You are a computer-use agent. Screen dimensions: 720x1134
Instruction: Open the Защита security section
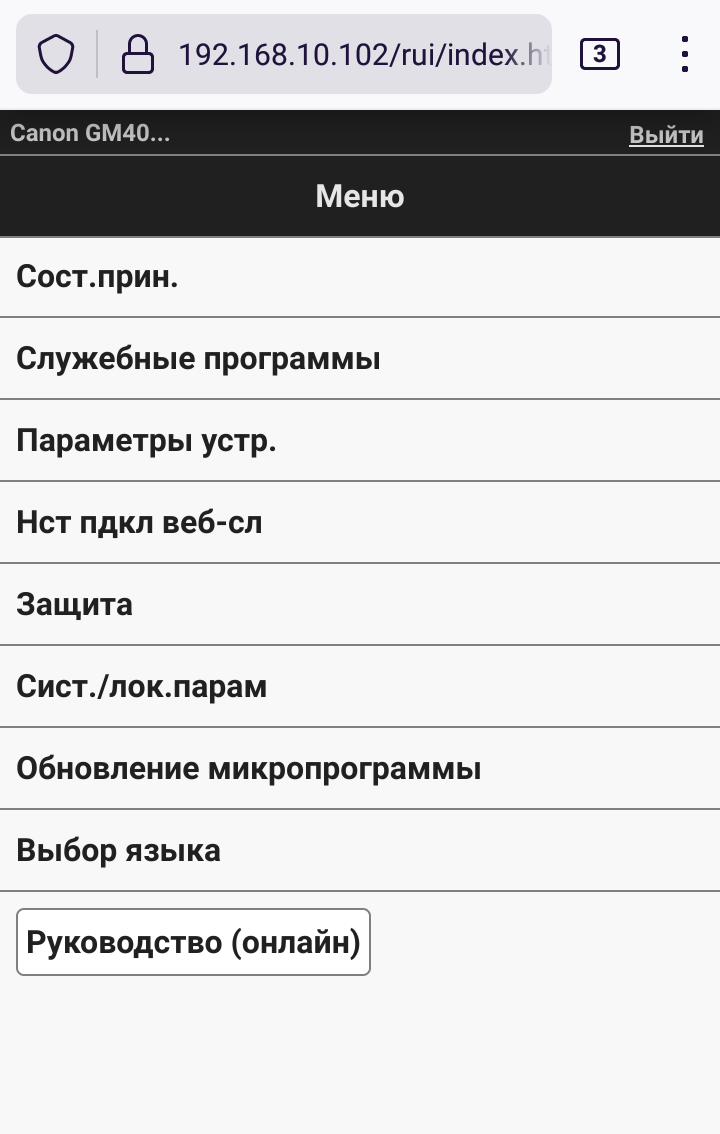click(x=360, y=605)
